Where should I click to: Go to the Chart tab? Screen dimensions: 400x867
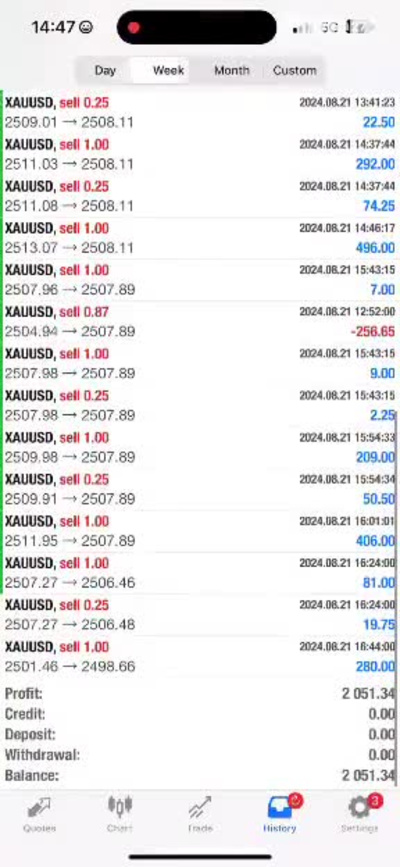click(120, 814)
